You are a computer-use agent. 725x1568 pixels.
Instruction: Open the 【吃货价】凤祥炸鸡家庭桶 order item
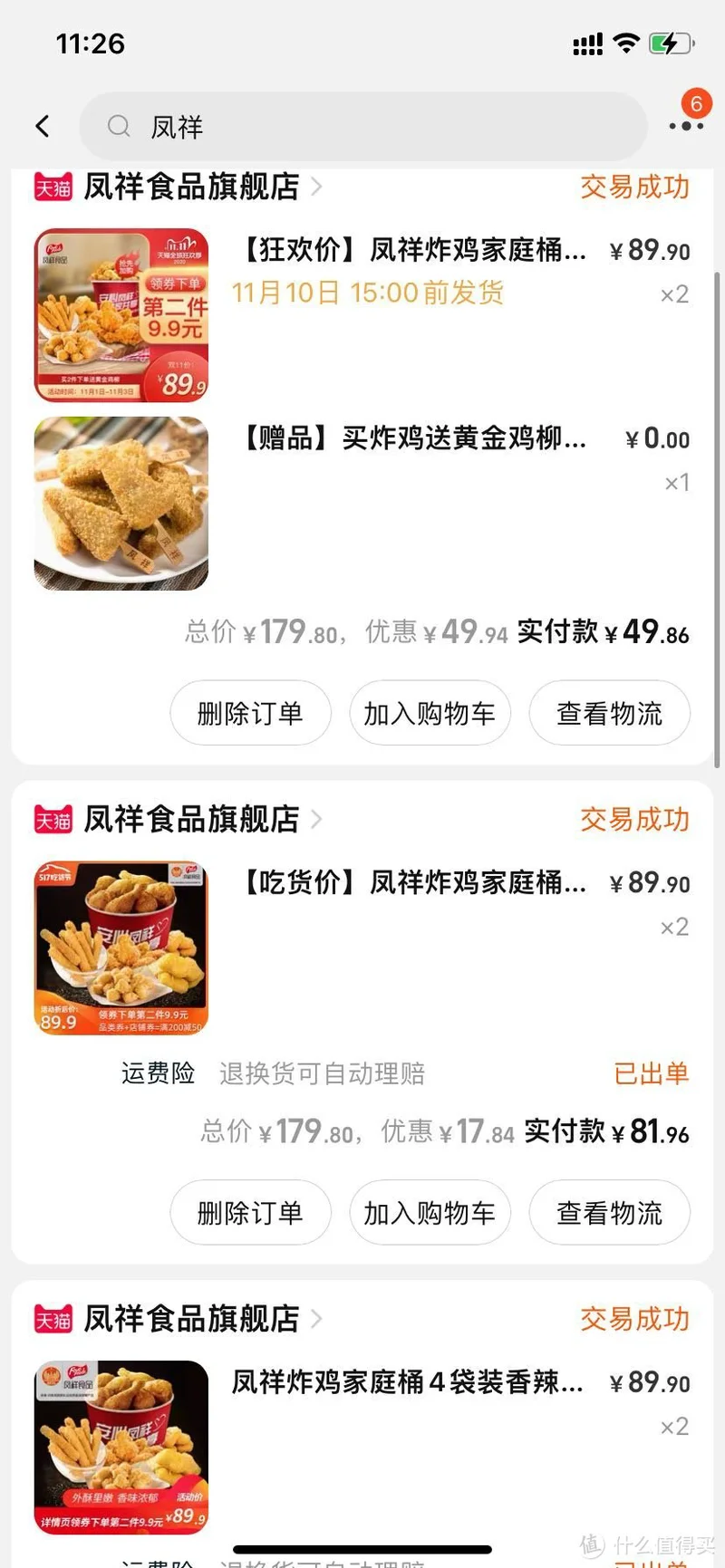pos(414,881)
